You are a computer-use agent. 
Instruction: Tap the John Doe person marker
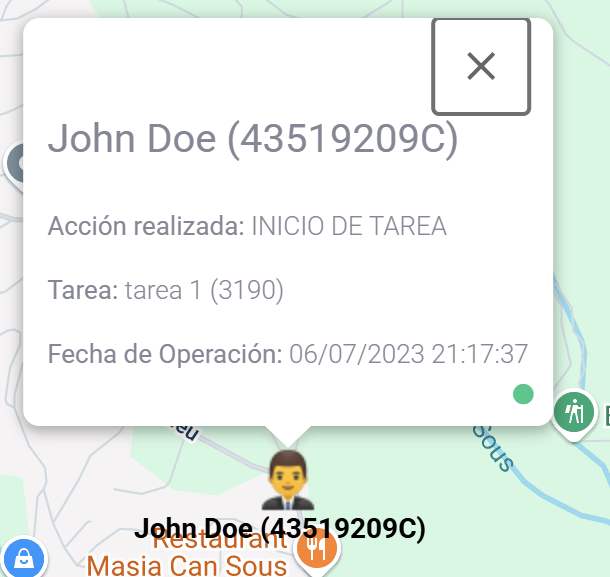tap(288, 480)
